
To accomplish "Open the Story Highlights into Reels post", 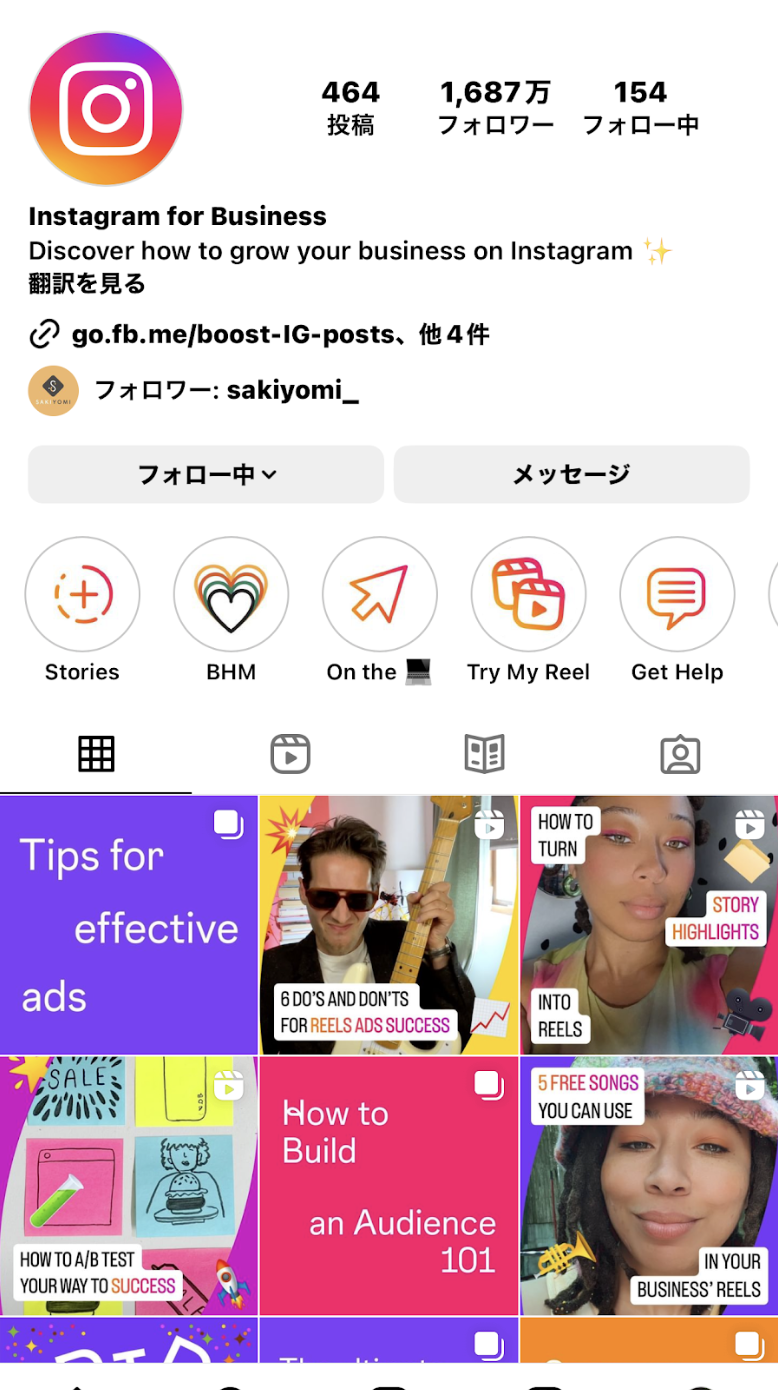I will [648, 925].
